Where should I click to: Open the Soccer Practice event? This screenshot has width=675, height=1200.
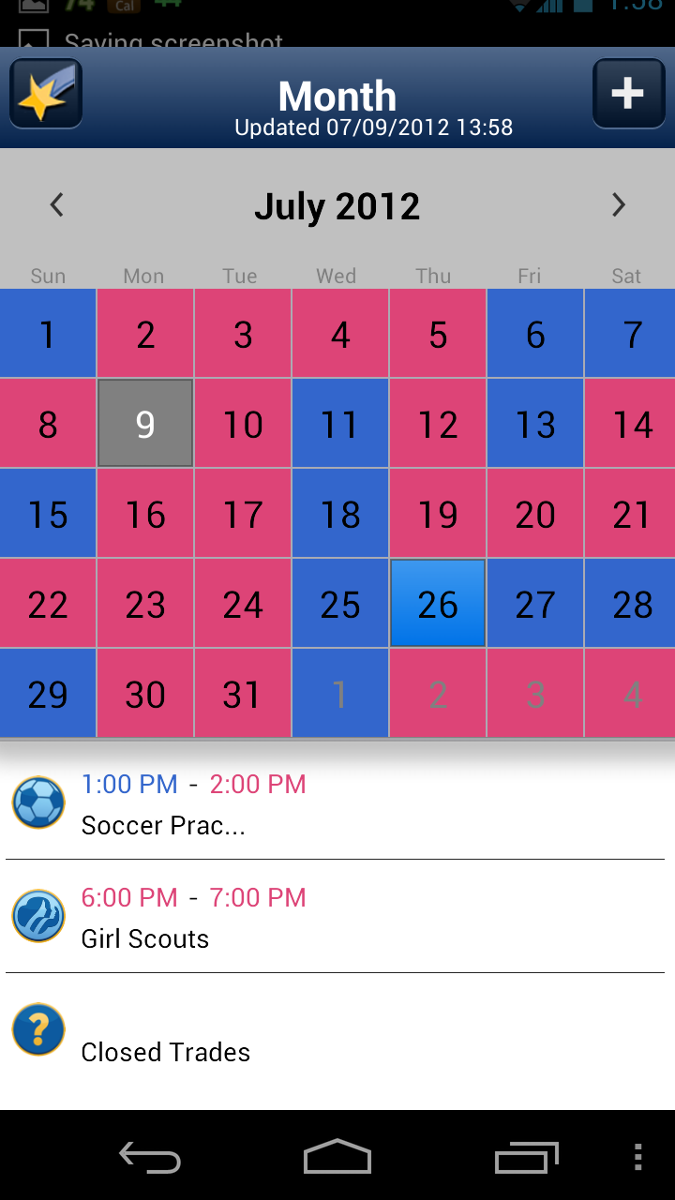coord(337,804)
